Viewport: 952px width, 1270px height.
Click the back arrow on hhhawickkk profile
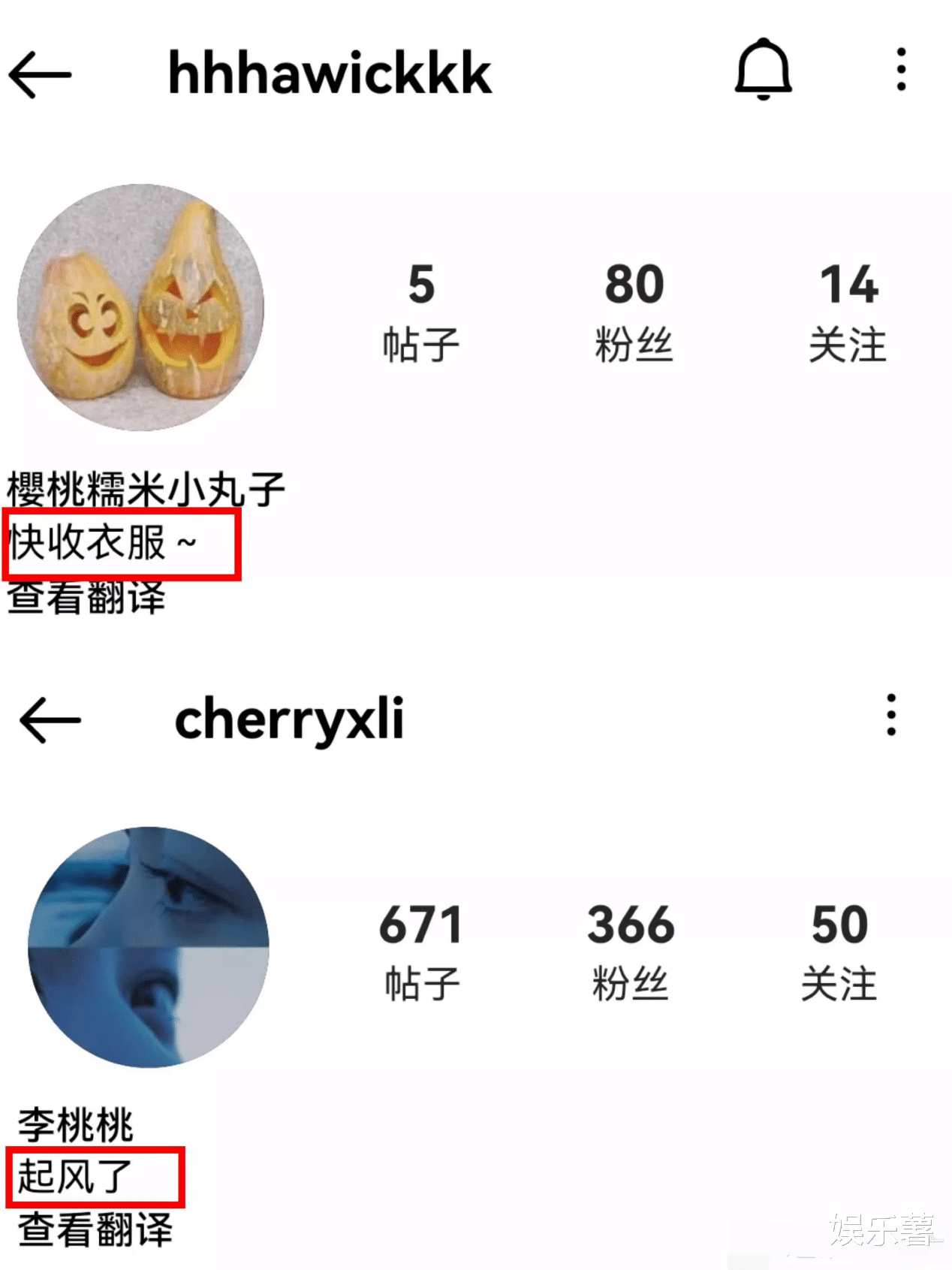[x=39, y=73]
